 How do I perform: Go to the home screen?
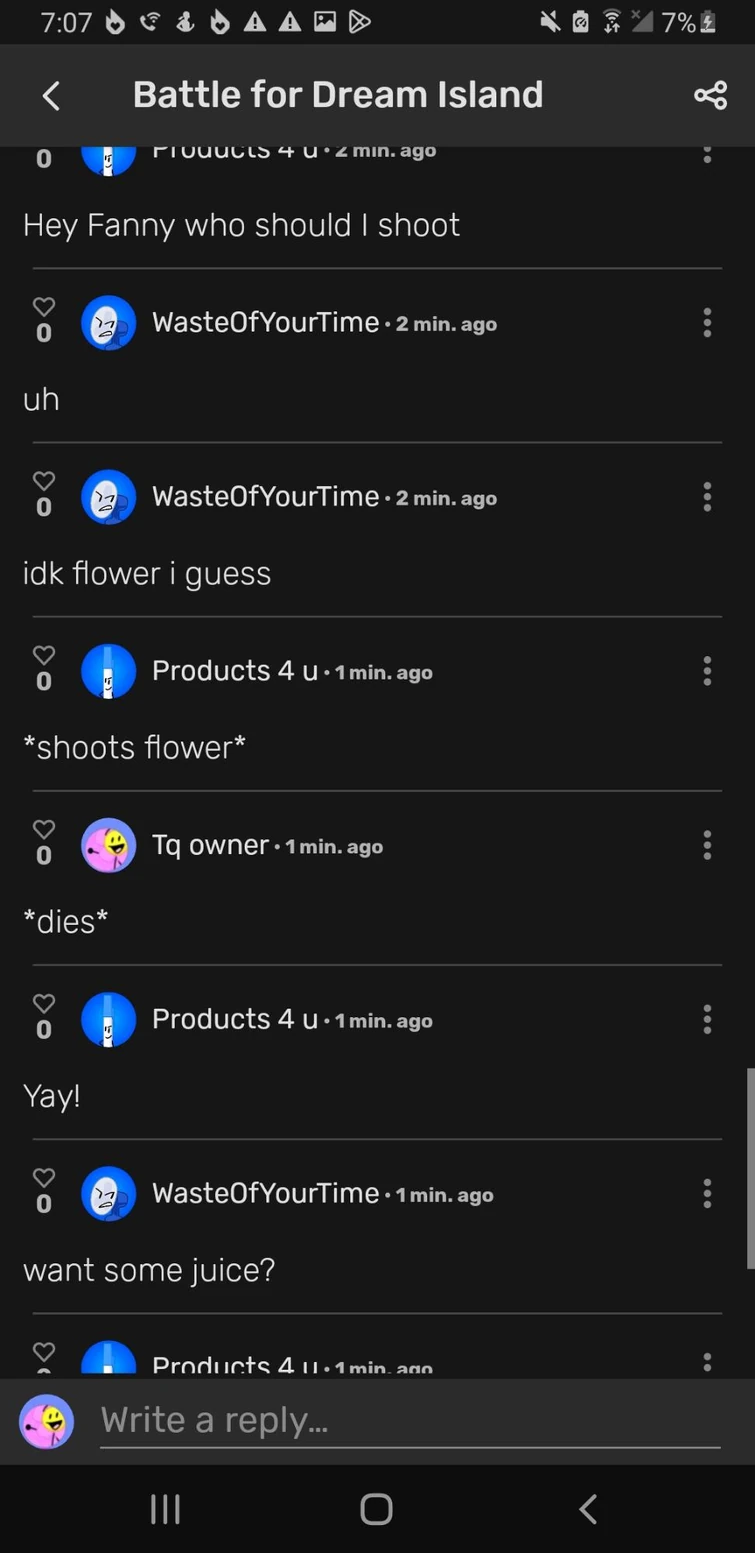[x=376, y=1509]
